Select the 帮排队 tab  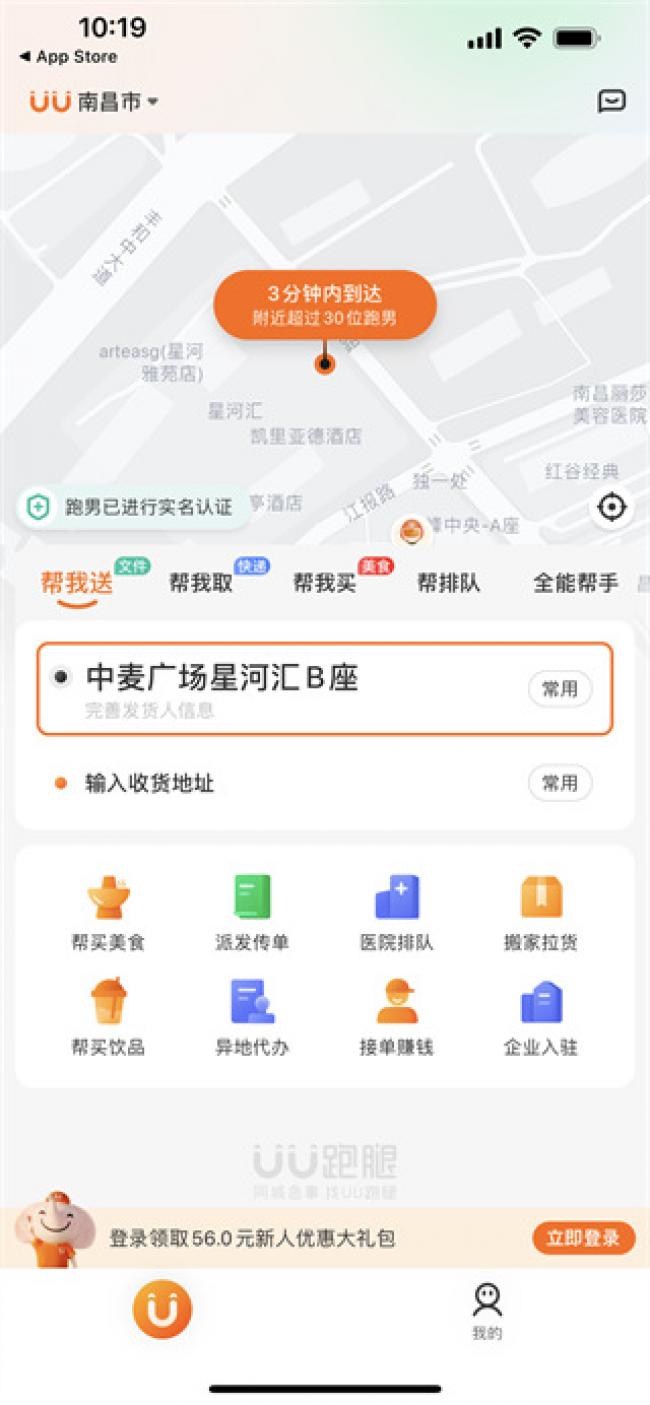[x=448, y=584]
